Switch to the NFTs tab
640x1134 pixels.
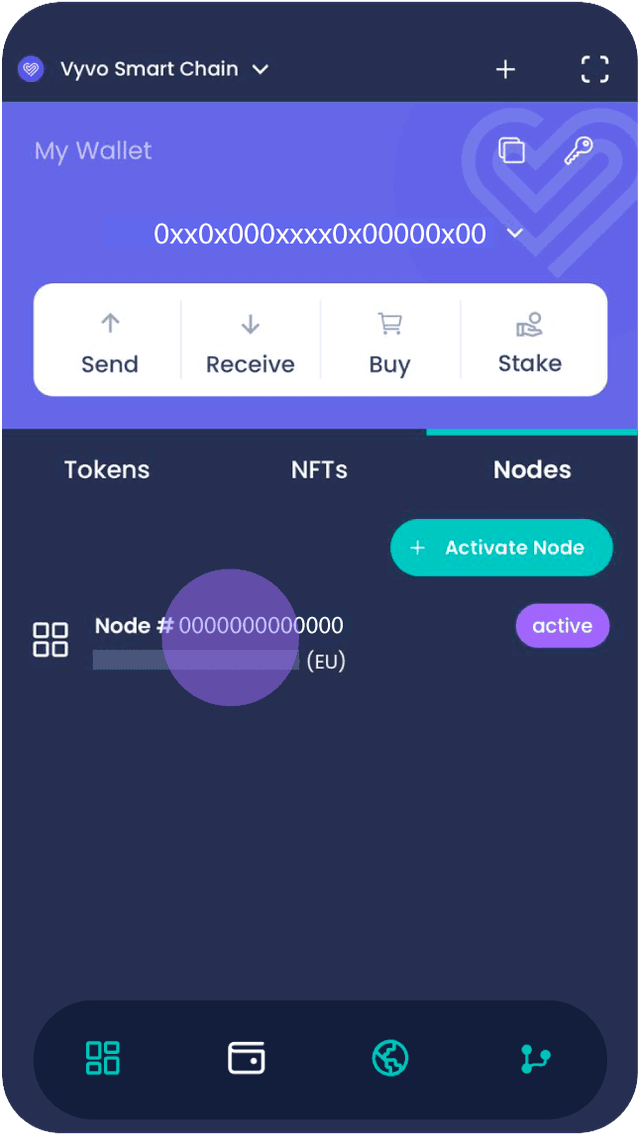point(319,470)
